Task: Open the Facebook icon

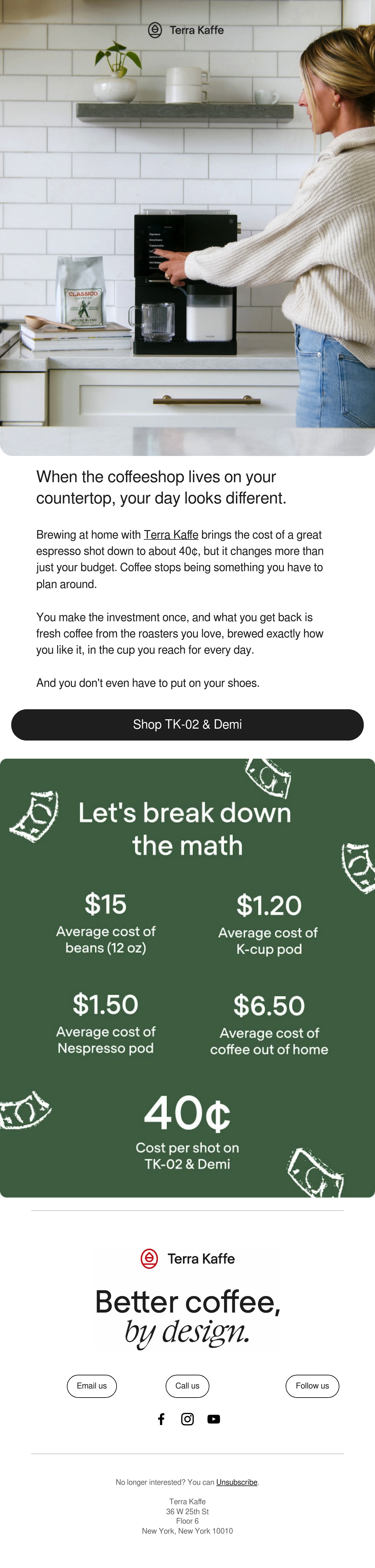Action: [161, 1419]
